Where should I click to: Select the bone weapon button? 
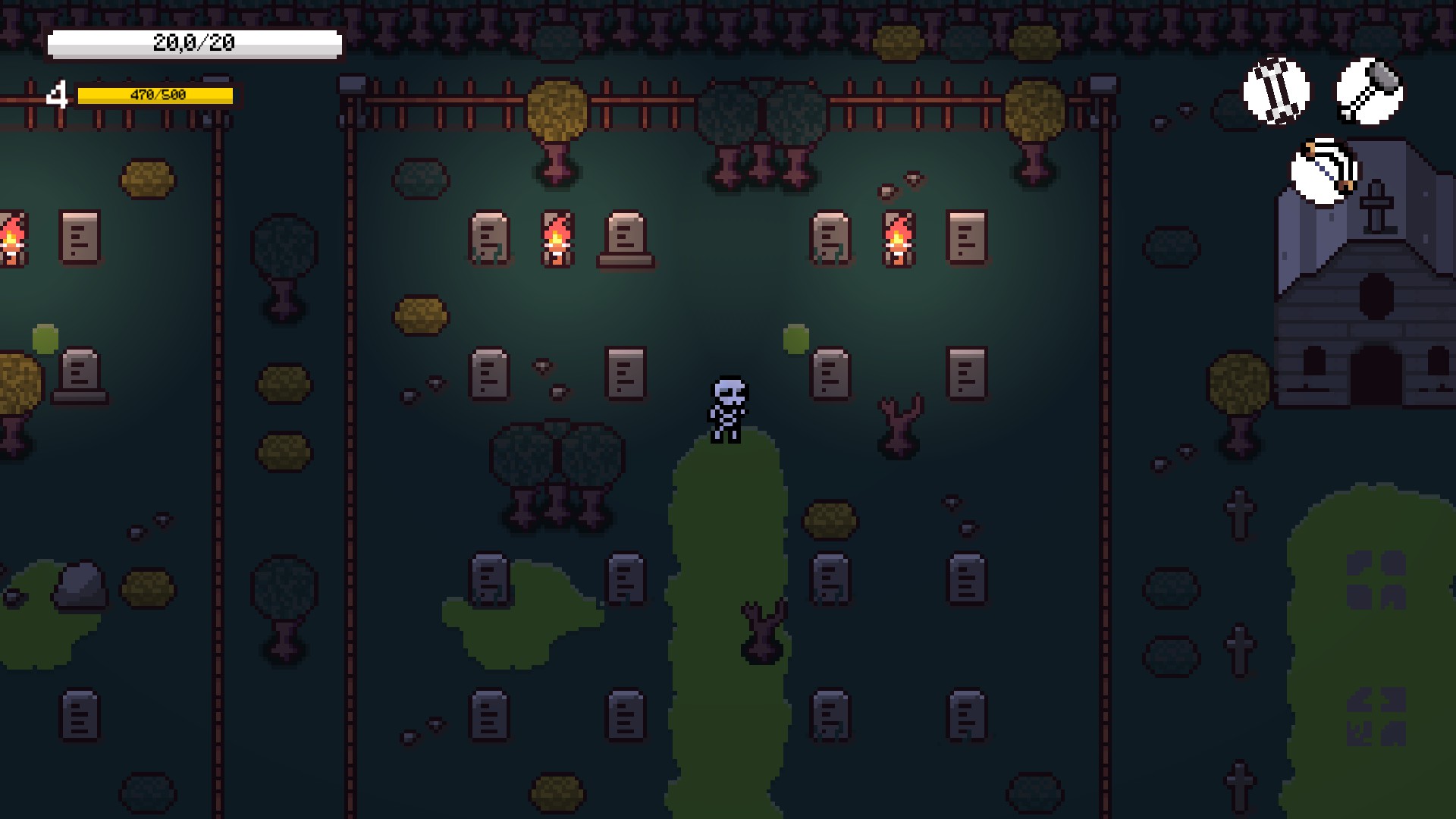pos(1276,91)
